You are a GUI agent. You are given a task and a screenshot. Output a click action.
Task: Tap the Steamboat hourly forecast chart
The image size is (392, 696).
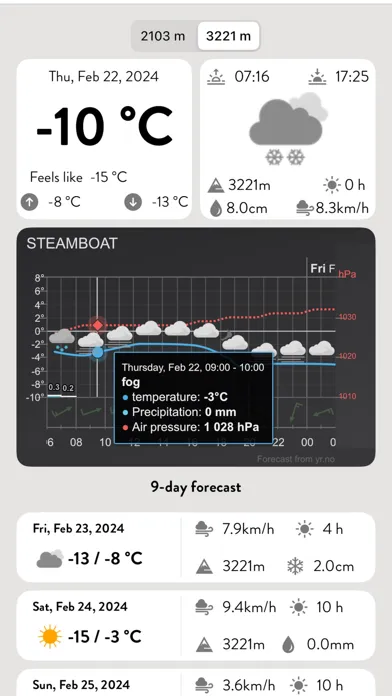click(x=196, y=347)
